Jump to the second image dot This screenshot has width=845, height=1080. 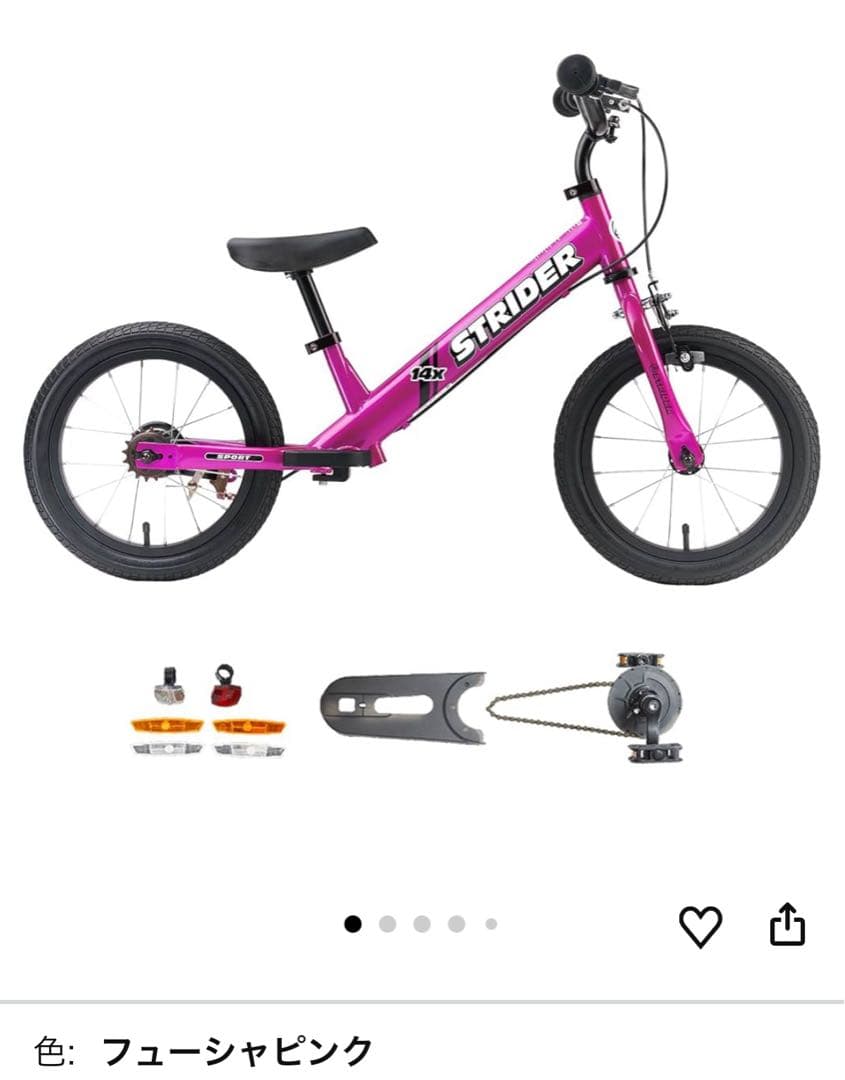(x=388, y=924)
